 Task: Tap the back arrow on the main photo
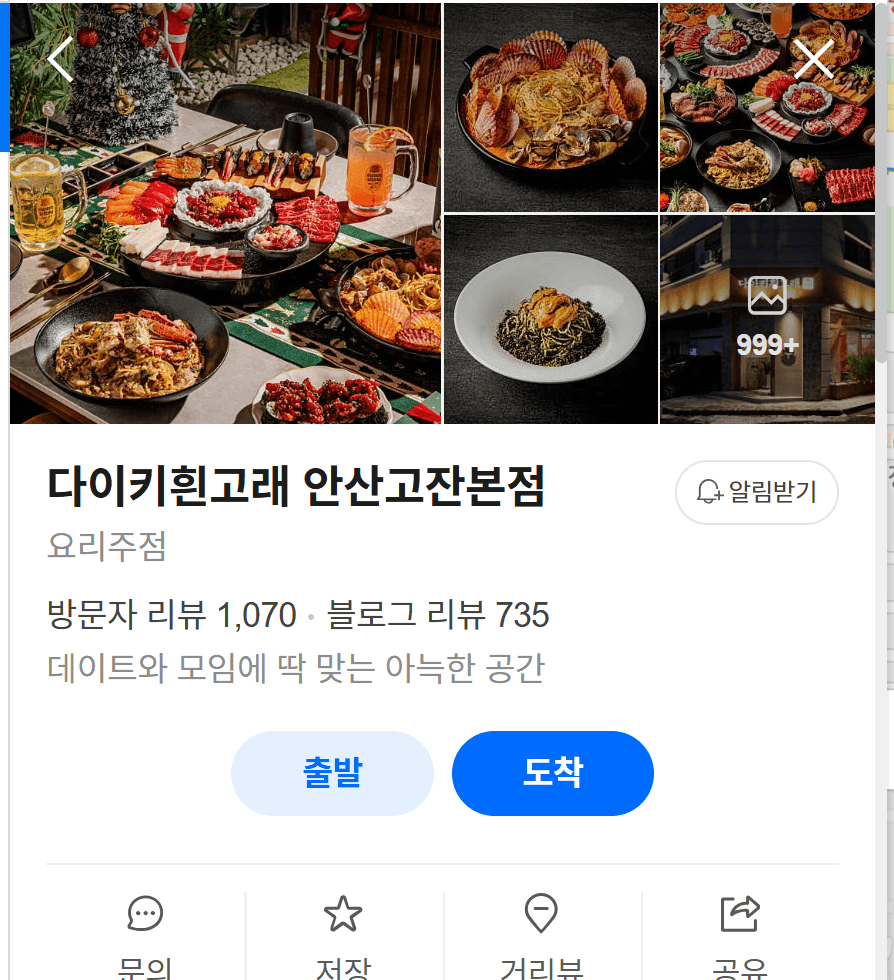60,60
